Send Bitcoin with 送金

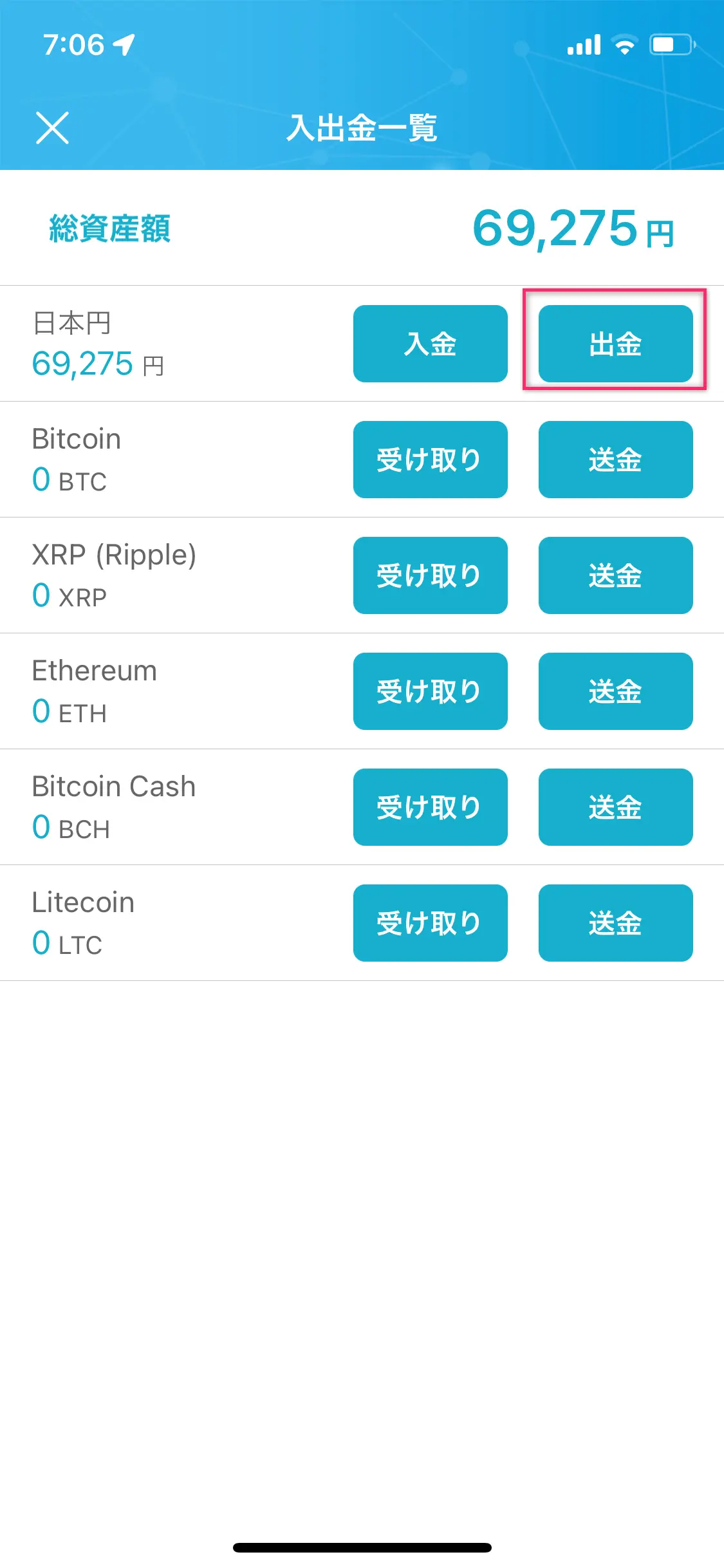click(x=616, y=460)
